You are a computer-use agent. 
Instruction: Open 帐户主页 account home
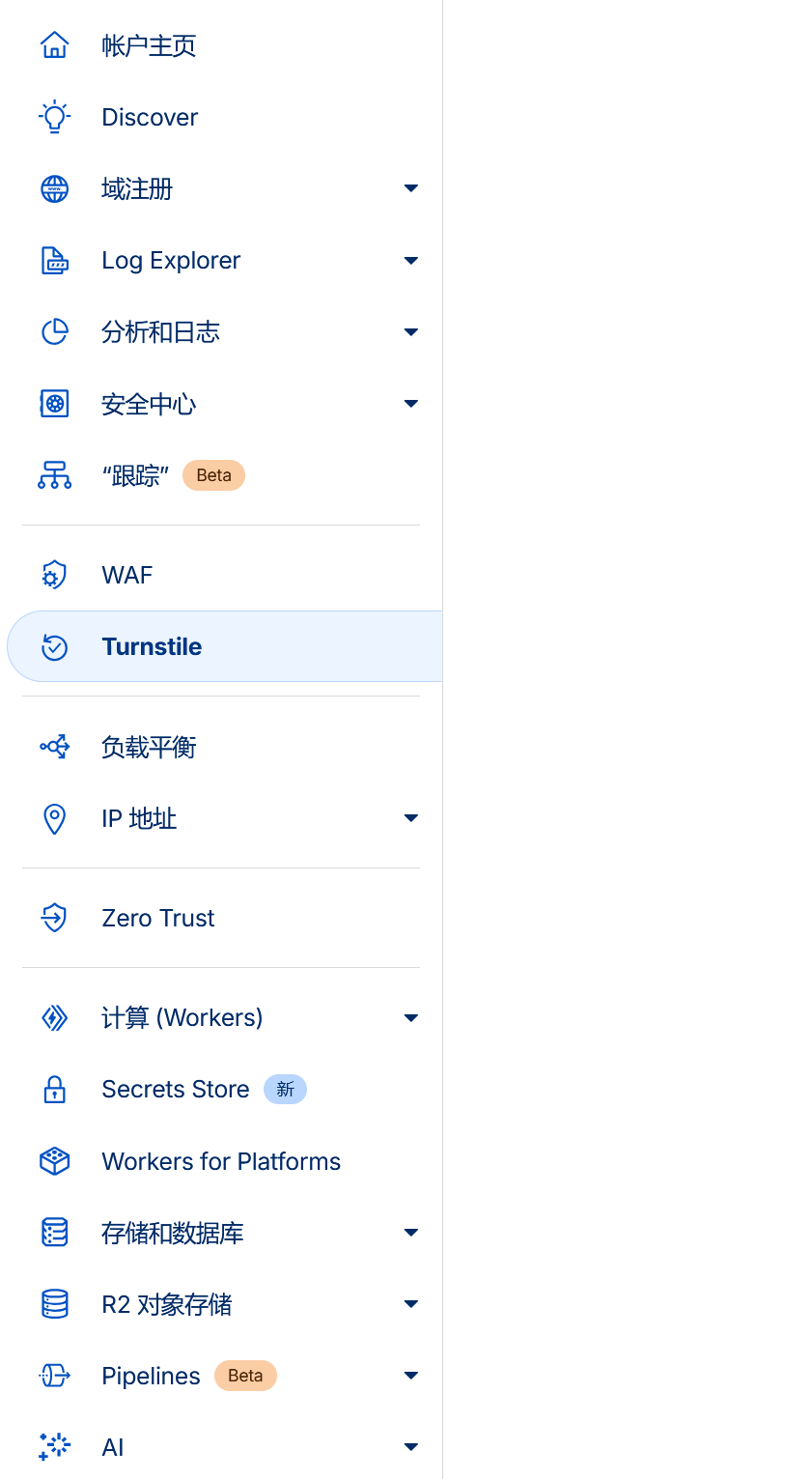pyautogui.click(x=149, y=45)
